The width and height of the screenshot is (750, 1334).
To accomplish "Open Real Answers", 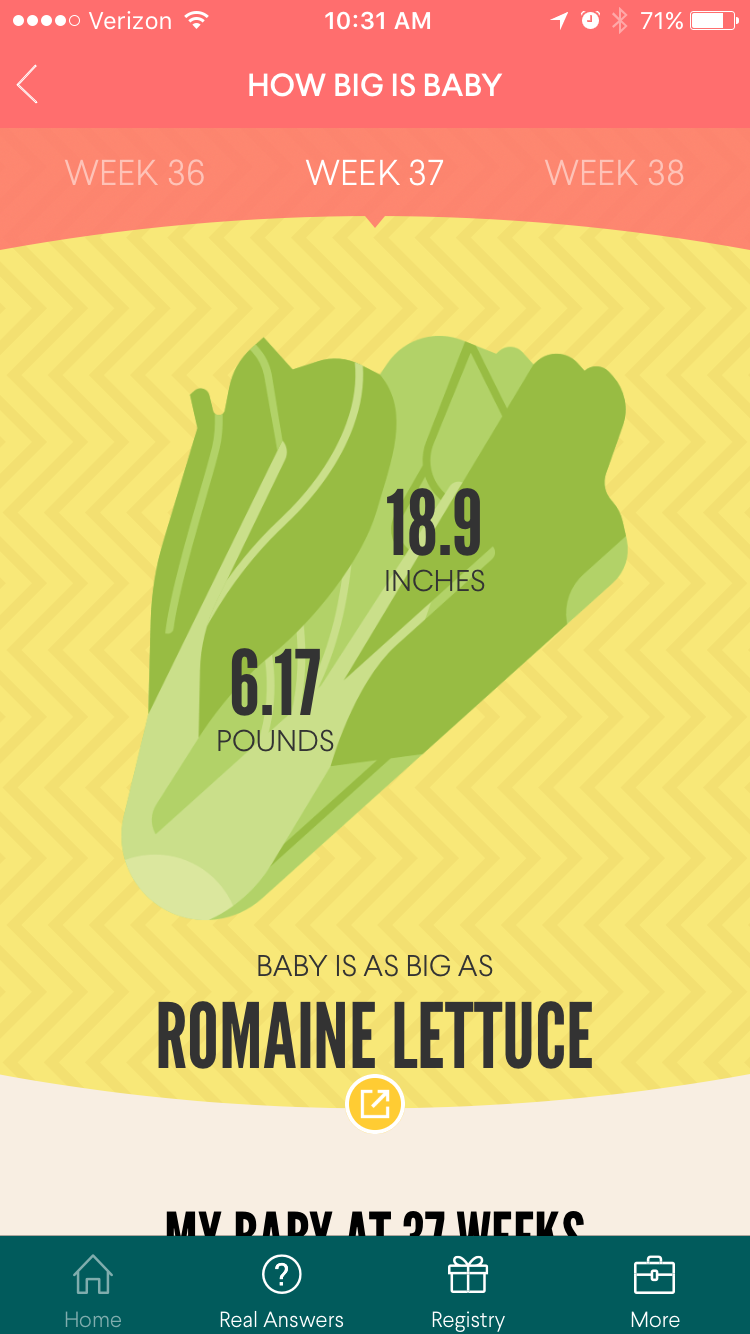I will [281, 1292].
